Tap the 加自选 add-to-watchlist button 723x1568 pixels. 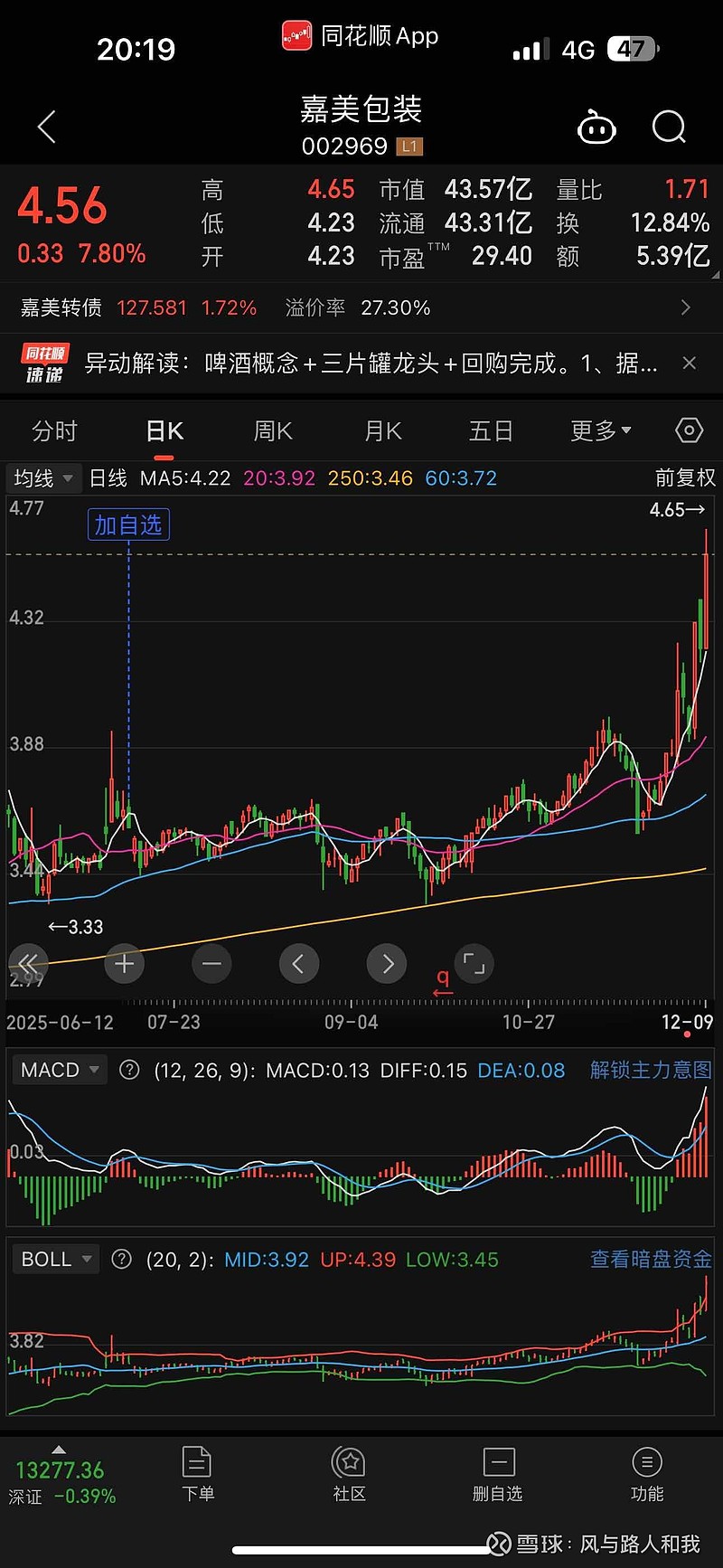click(127, 524)
